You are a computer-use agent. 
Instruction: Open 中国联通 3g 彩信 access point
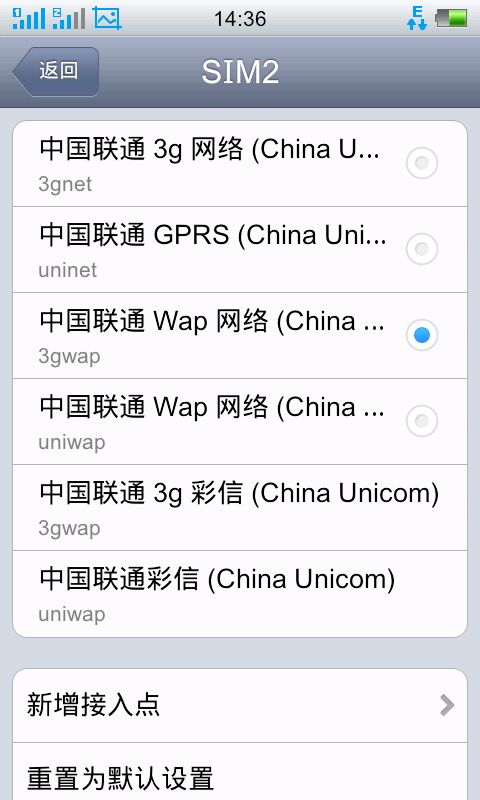240,508
